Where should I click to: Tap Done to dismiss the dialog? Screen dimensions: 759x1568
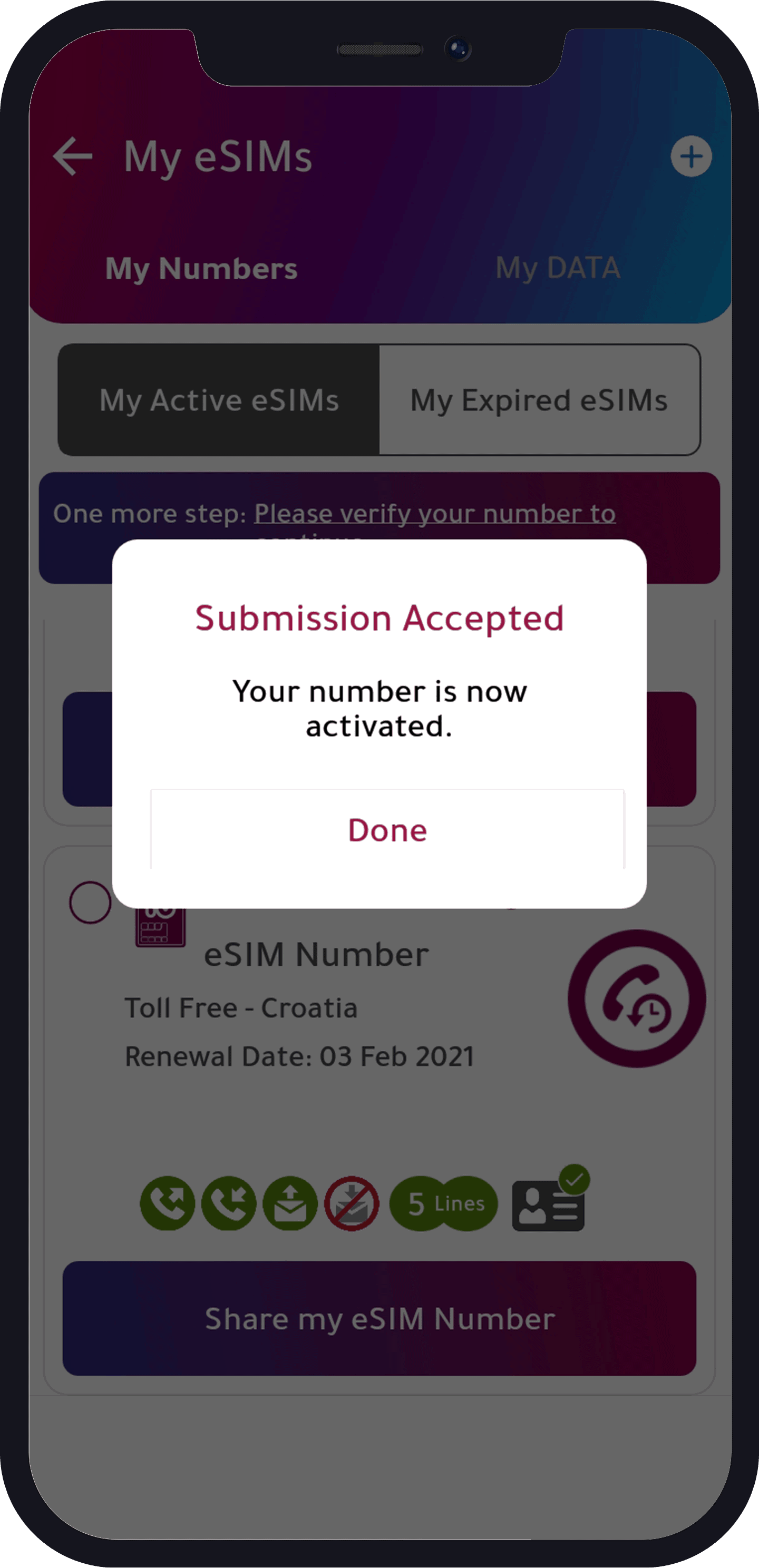click(x=387, y=830)
